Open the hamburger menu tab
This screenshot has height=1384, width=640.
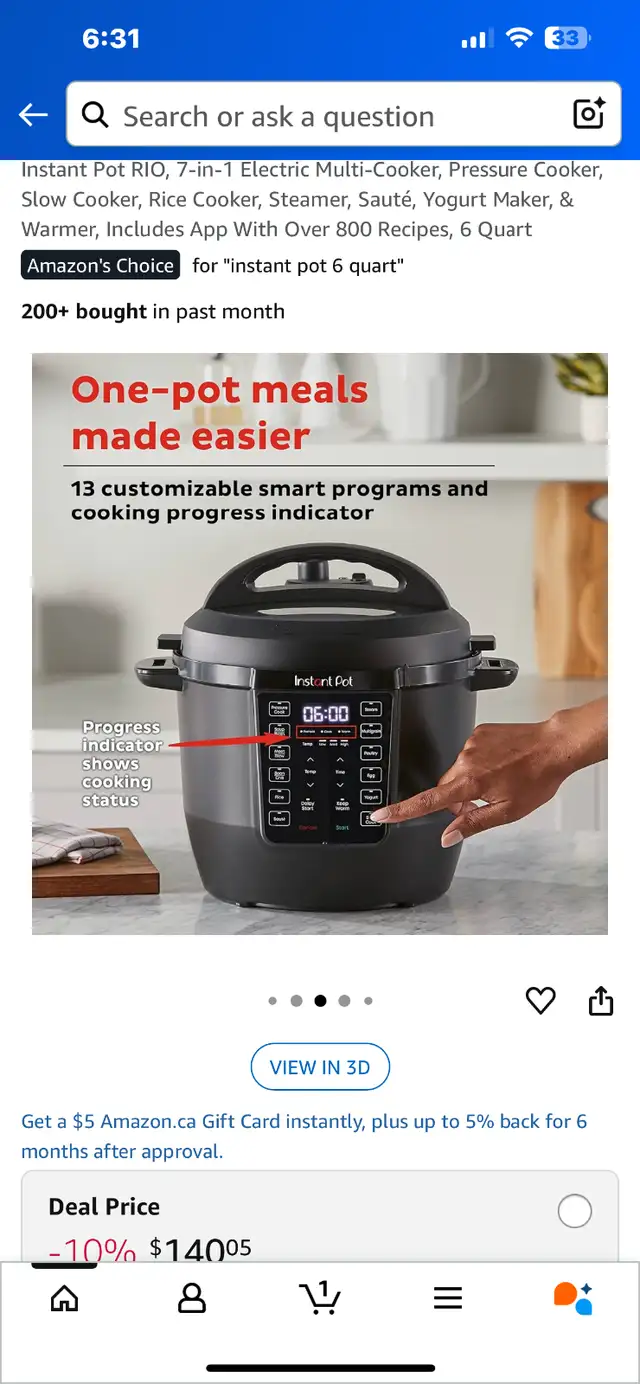pyautogui.click(x=448, y=1298)
